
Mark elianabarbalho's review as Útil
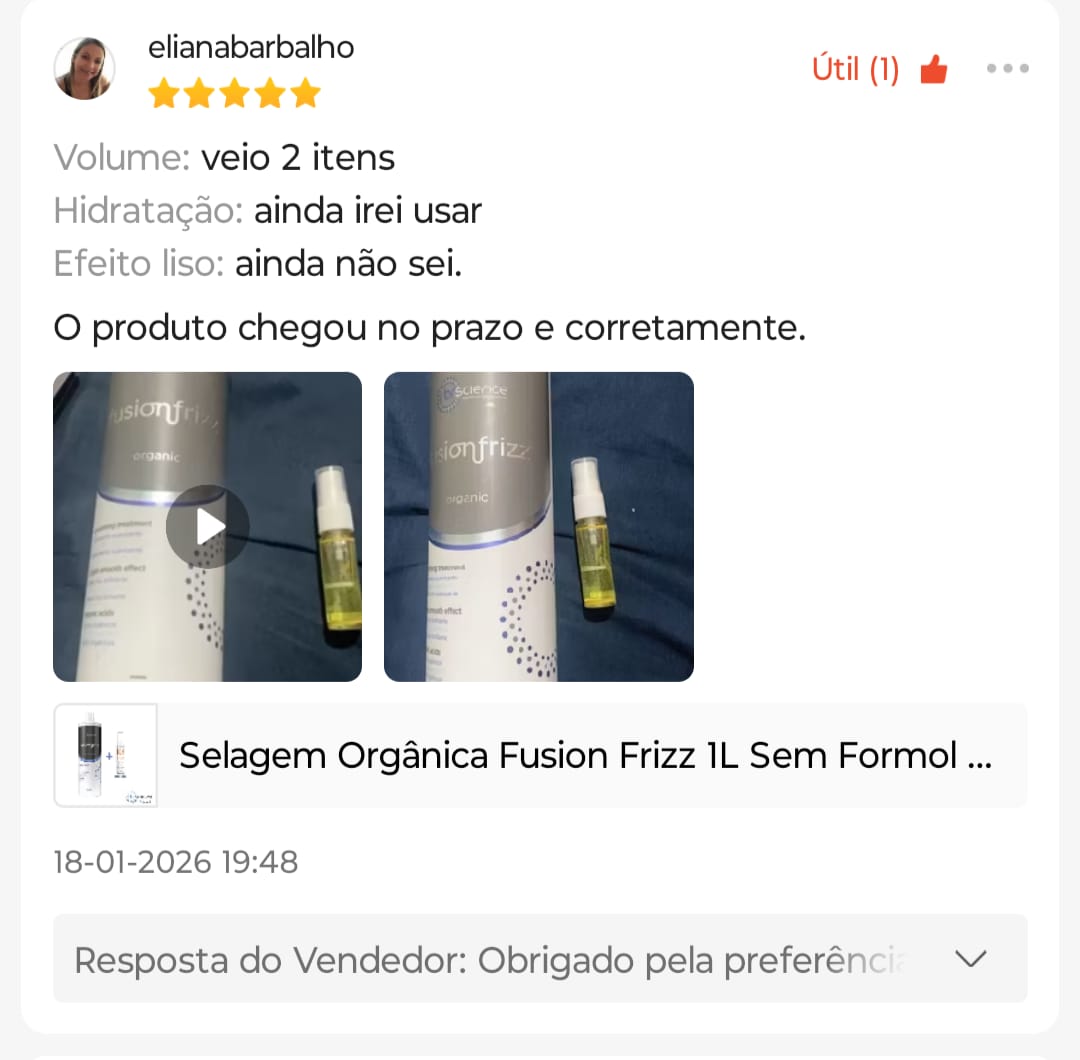click(880, 69)
